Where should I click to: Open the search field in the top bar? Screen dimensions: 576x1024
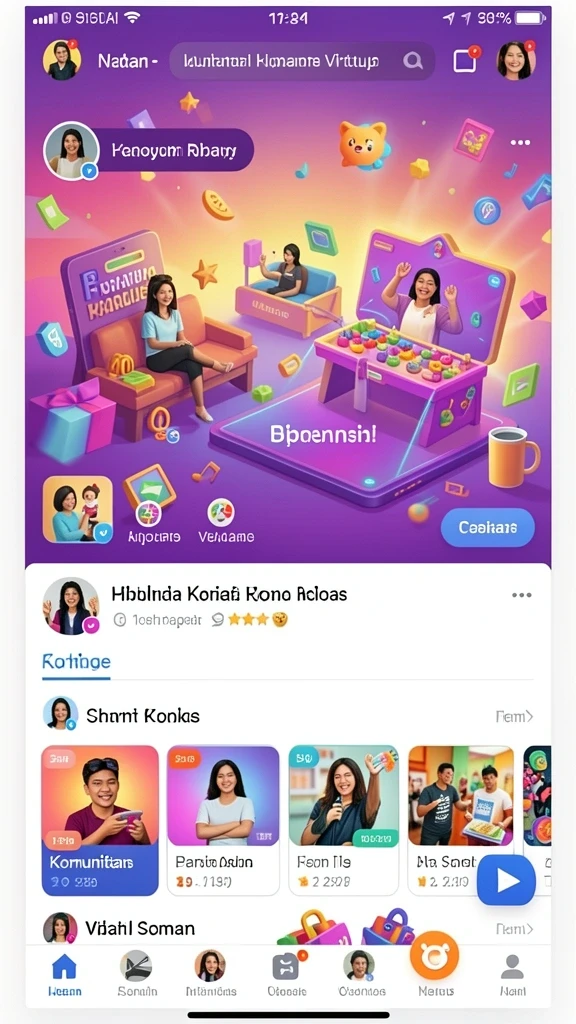coord(302,61)
